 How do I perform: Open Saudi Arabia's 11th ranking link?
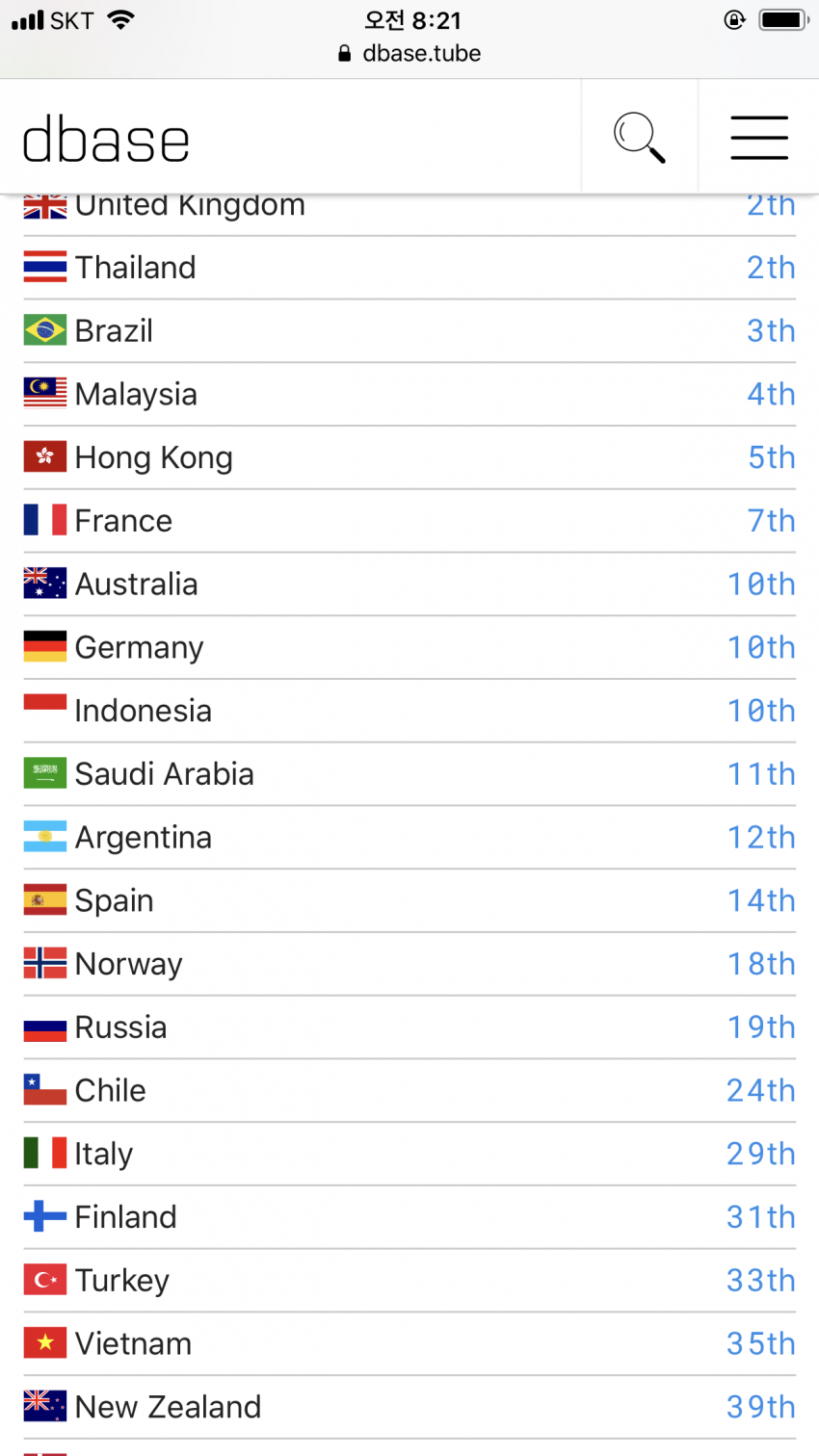pos(761,774)
